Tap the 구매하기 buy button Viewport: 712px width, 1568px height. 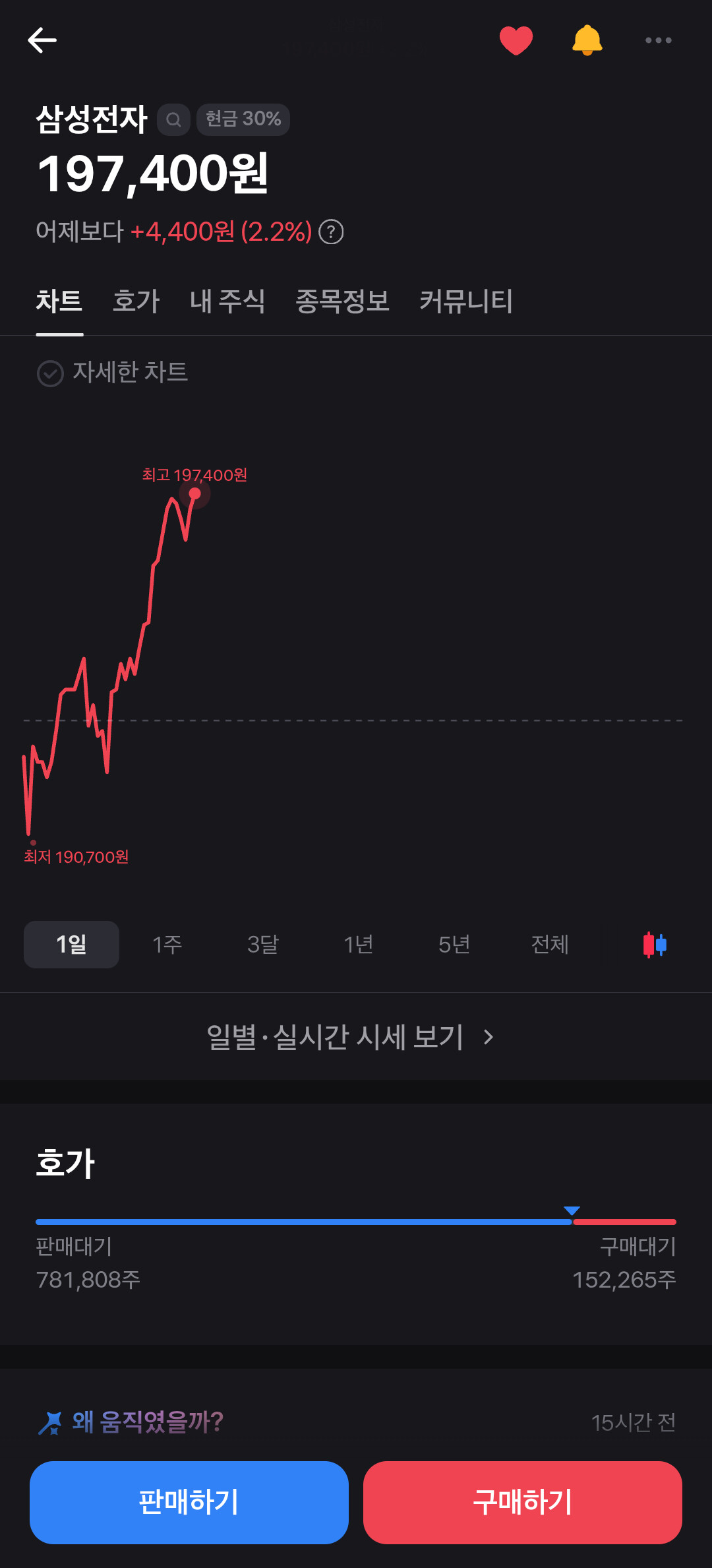(523, 1503)
